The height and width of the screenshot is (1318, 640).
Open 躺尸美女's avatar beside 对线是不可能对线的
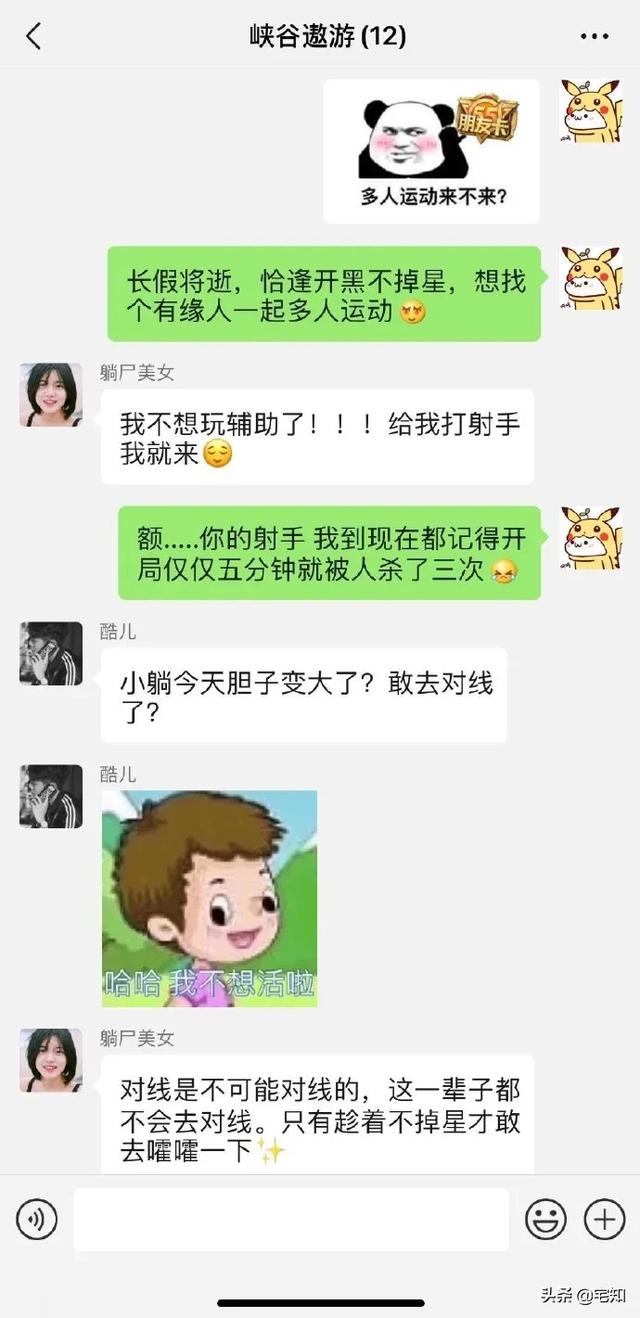pyautogui.click(x=51, y=1060)
